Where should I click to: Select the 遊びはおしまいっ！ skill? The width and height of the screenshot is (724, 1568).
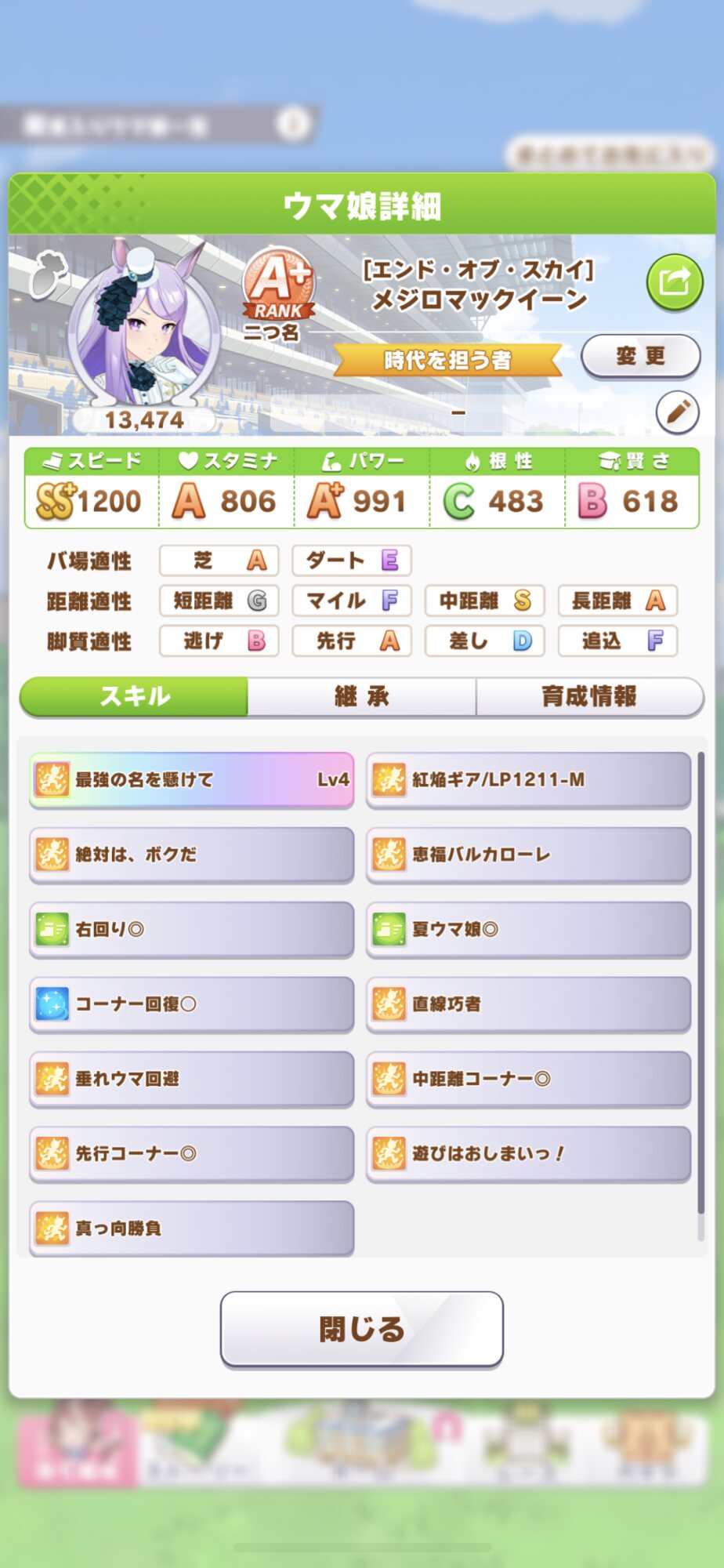(528, 1153)
